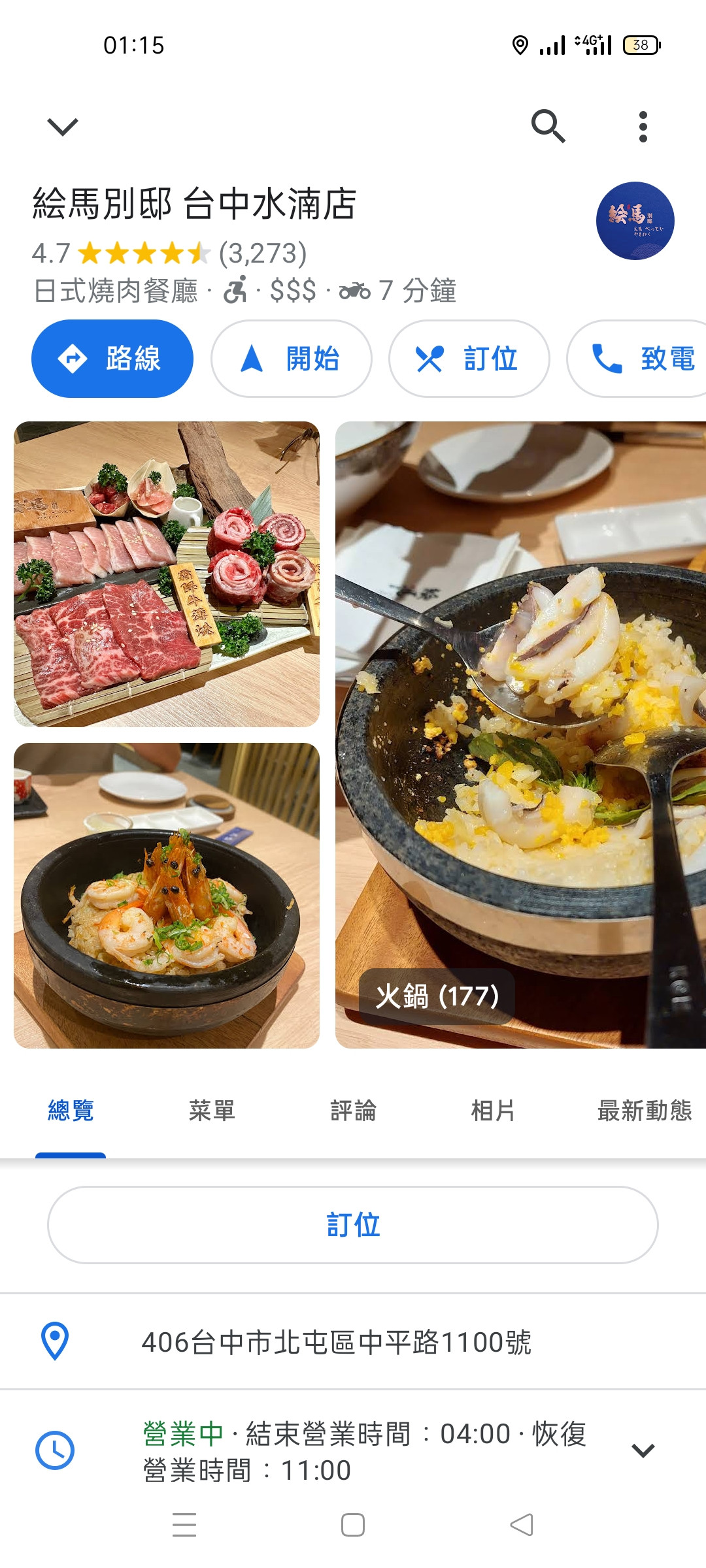706x1568 pixels.
Task: Switch to the 菜單 tab
Action: click(x=212, y=1111)
